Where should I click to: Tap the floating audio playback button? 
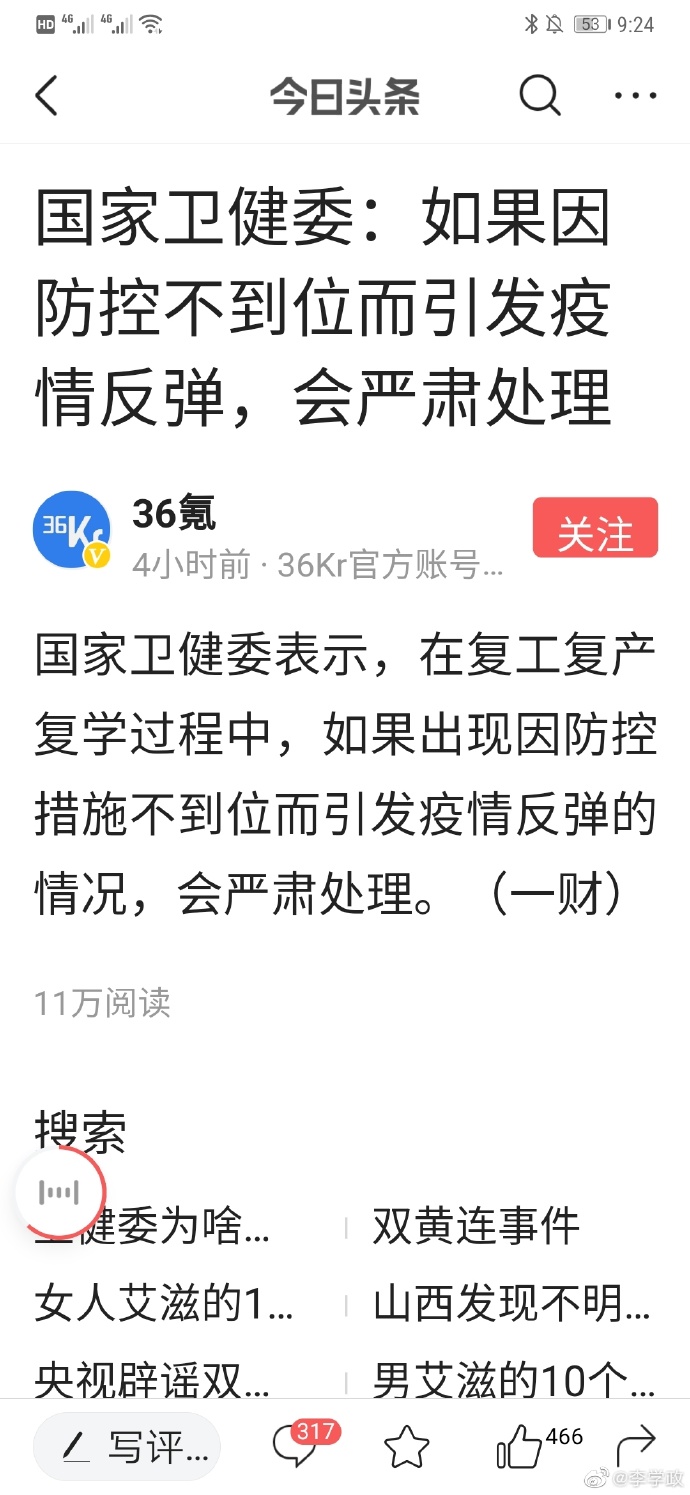pyautogui.click(x=60, y=1193)
